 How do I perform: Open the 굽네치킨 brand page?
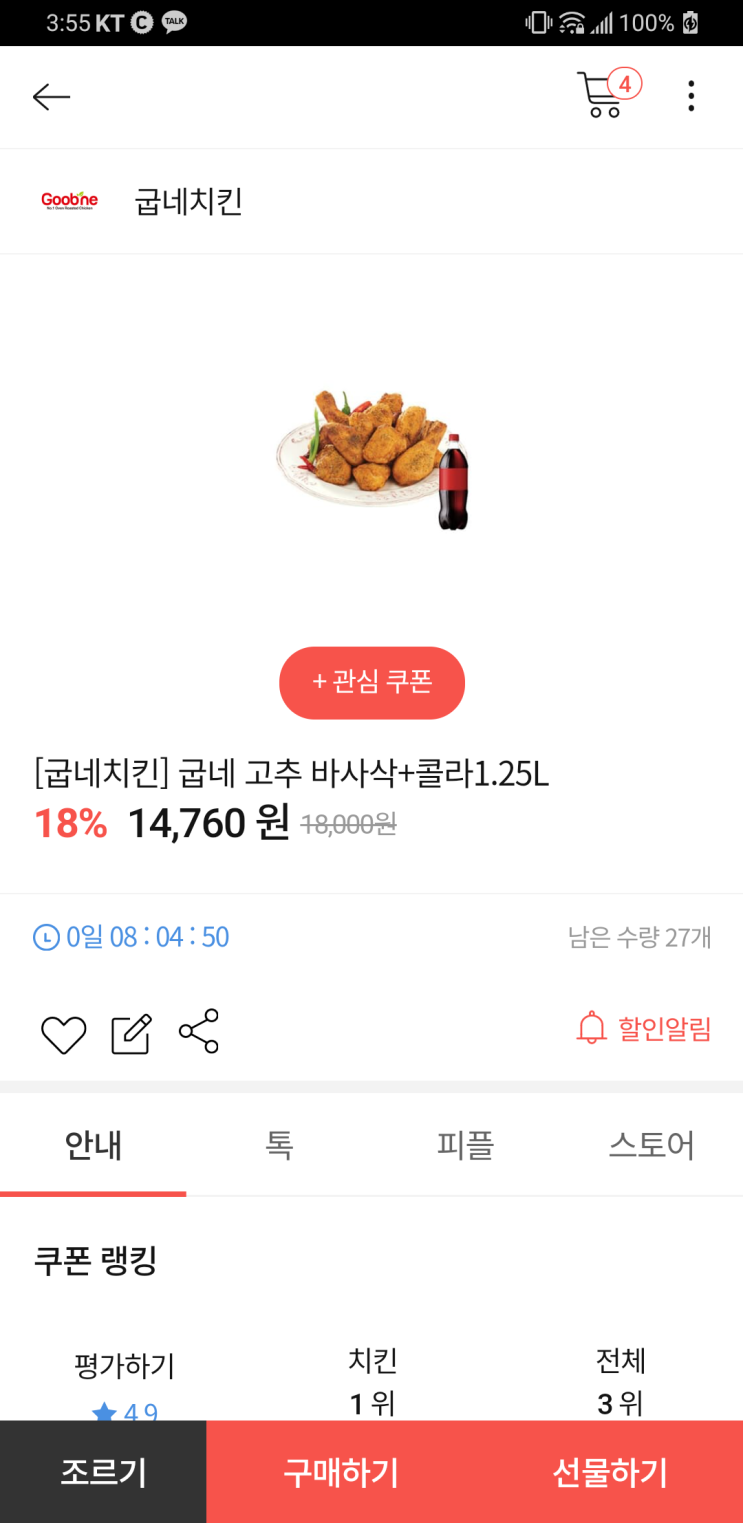188,202
